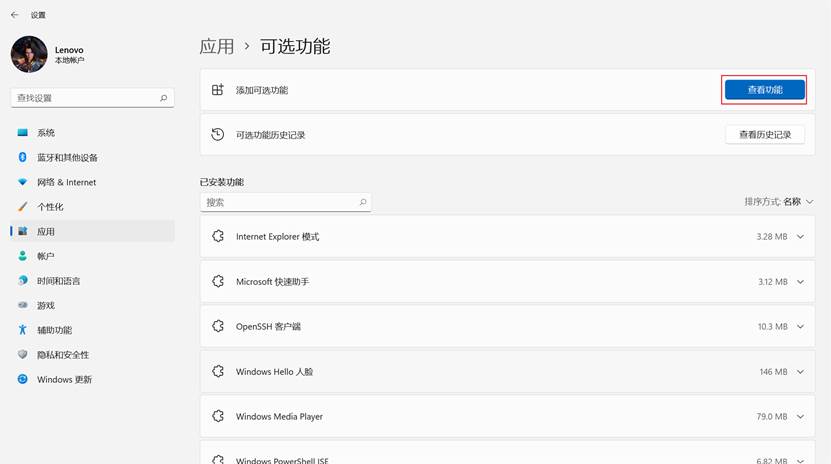The height and width of the screenshot is (464, 831).
Task: Tap 应用 in the breadcrumb
Action: tap(216, 46)
